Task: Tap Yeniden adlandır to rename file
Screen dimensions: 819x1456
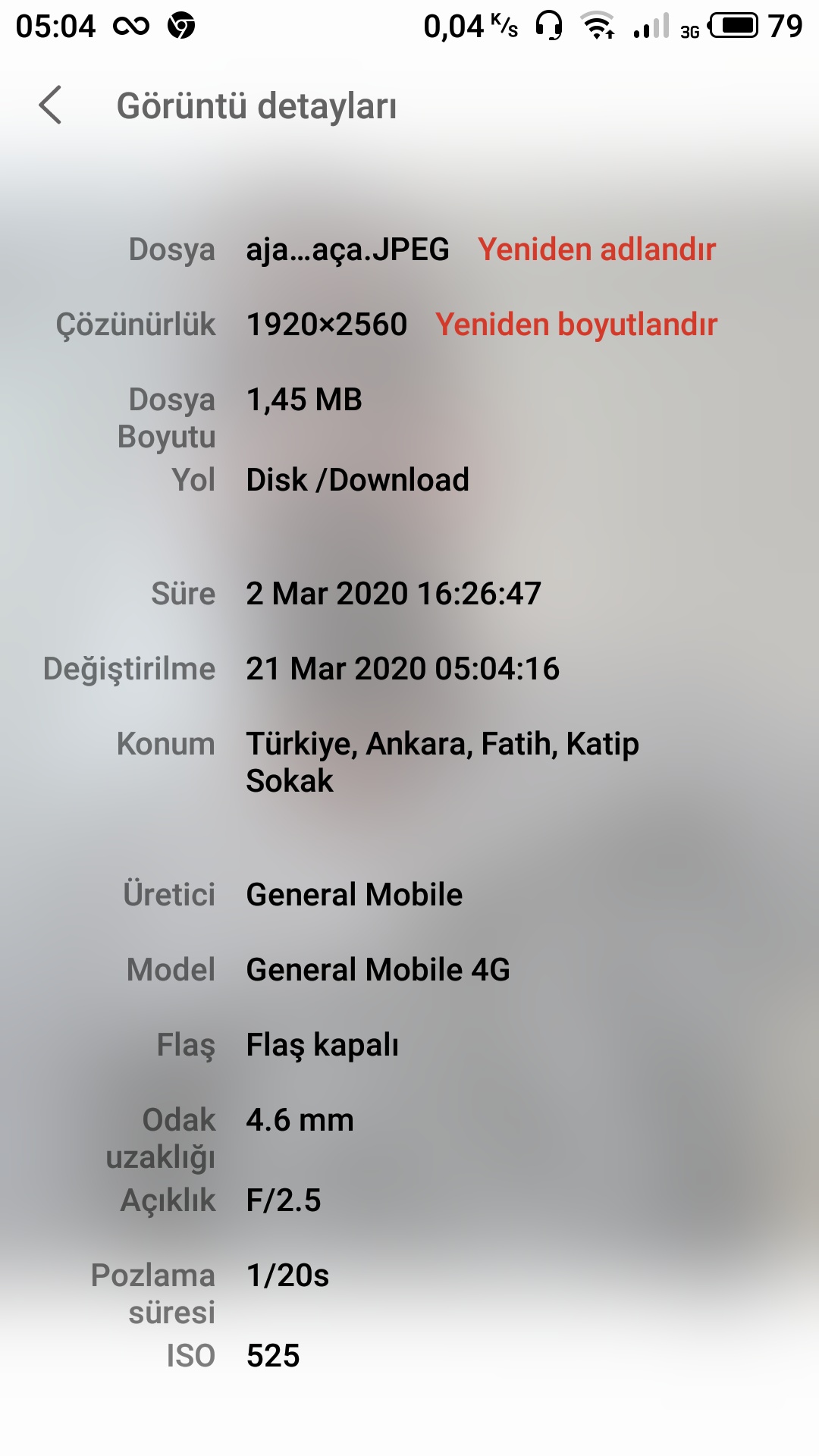Action: (596, 249)
